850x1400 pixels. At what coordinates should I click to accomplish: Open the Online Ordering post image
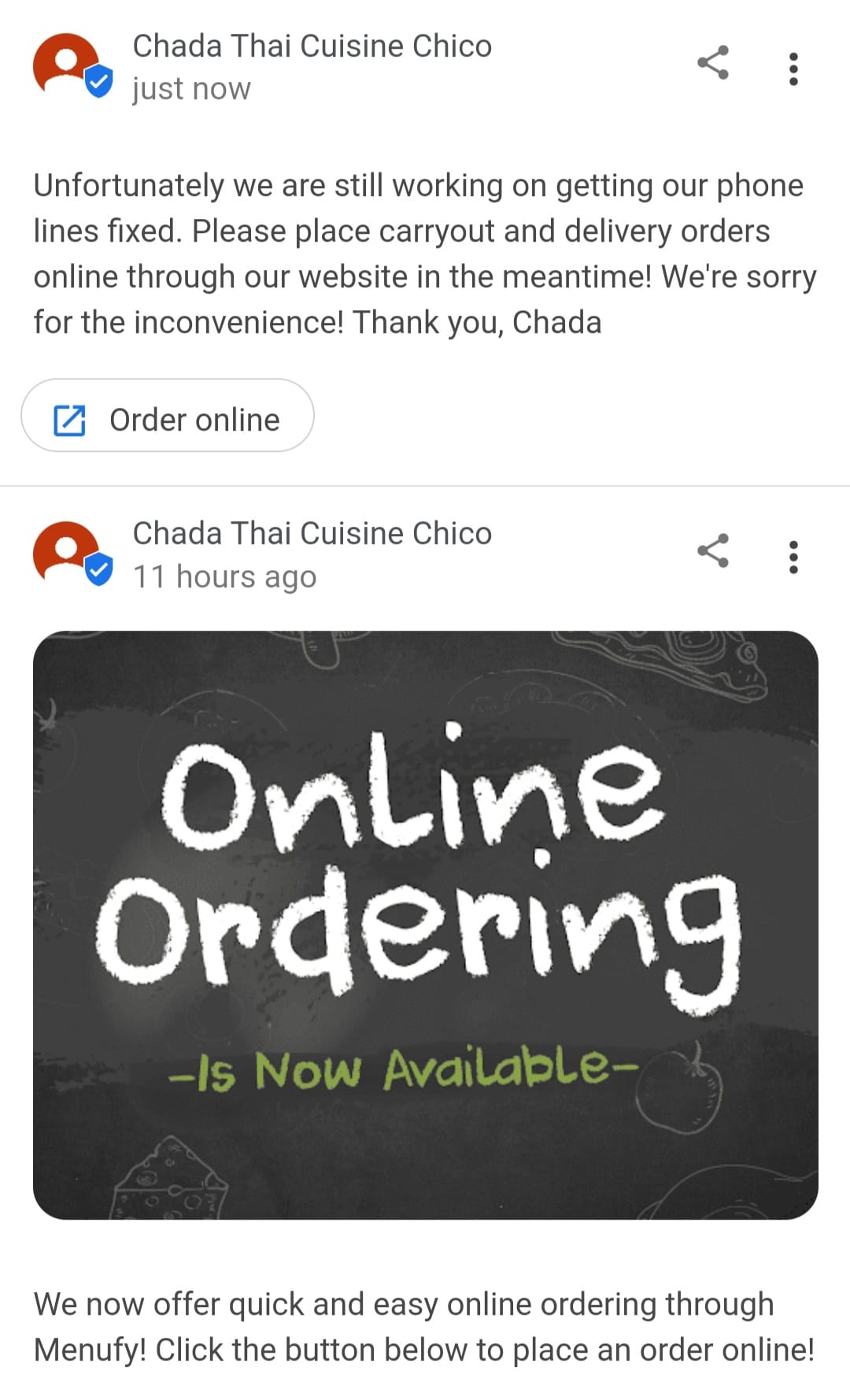click(x=425, y=924)
